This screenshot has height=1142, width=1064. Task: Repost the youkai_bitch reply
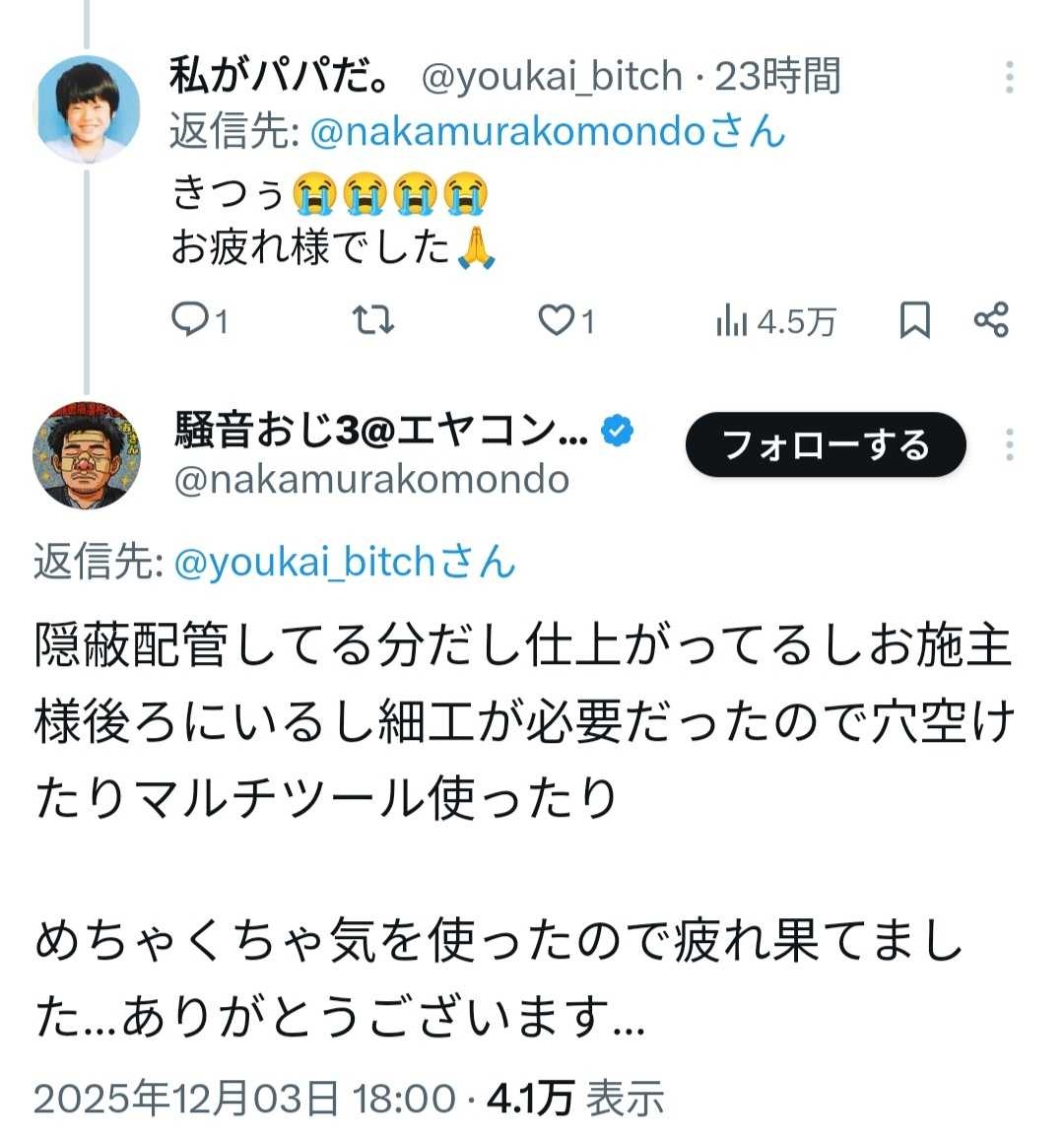click(x=373, y=321)
